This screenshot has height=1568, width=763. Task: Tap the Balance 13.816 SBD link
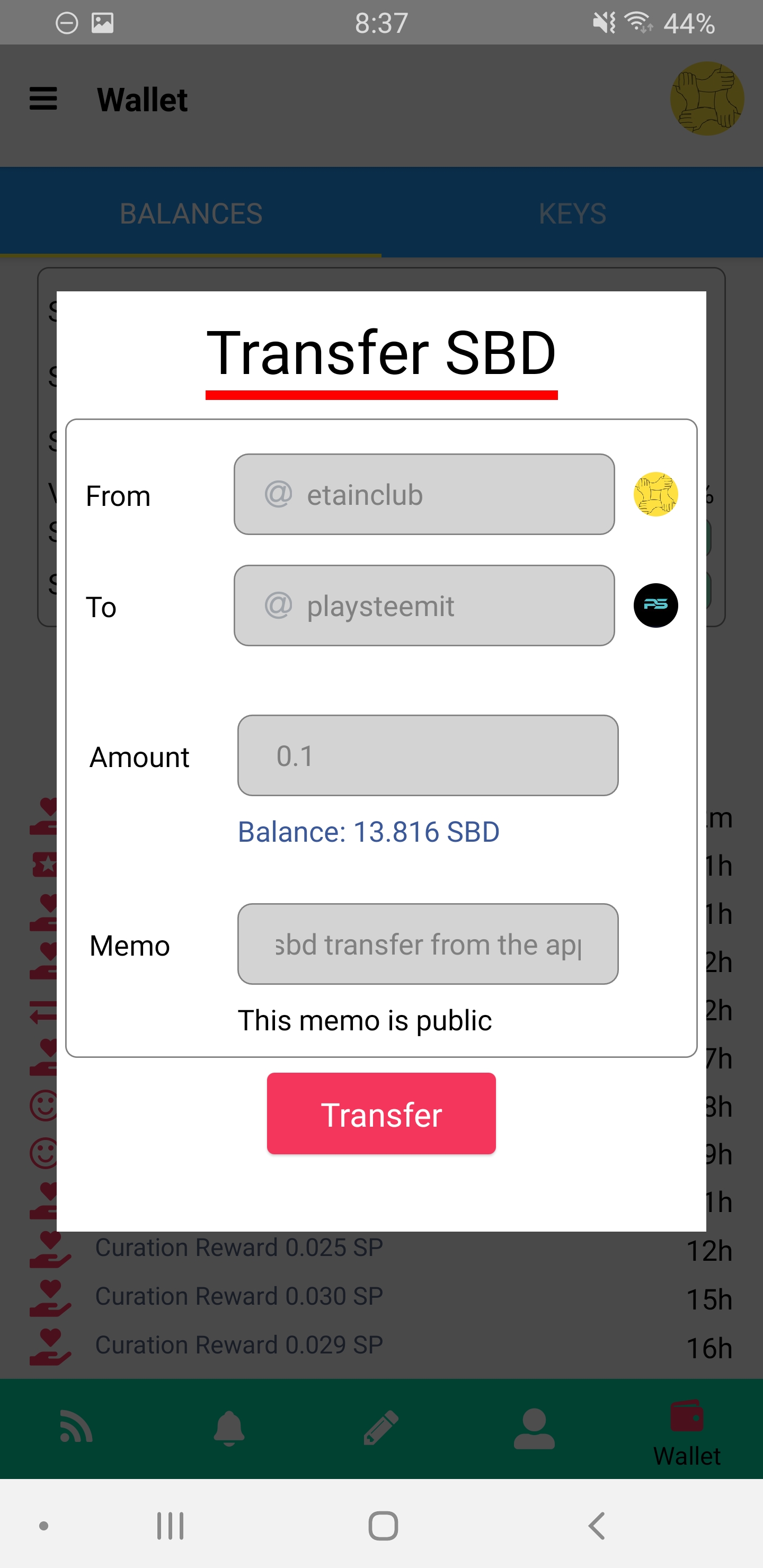point(368,832)
